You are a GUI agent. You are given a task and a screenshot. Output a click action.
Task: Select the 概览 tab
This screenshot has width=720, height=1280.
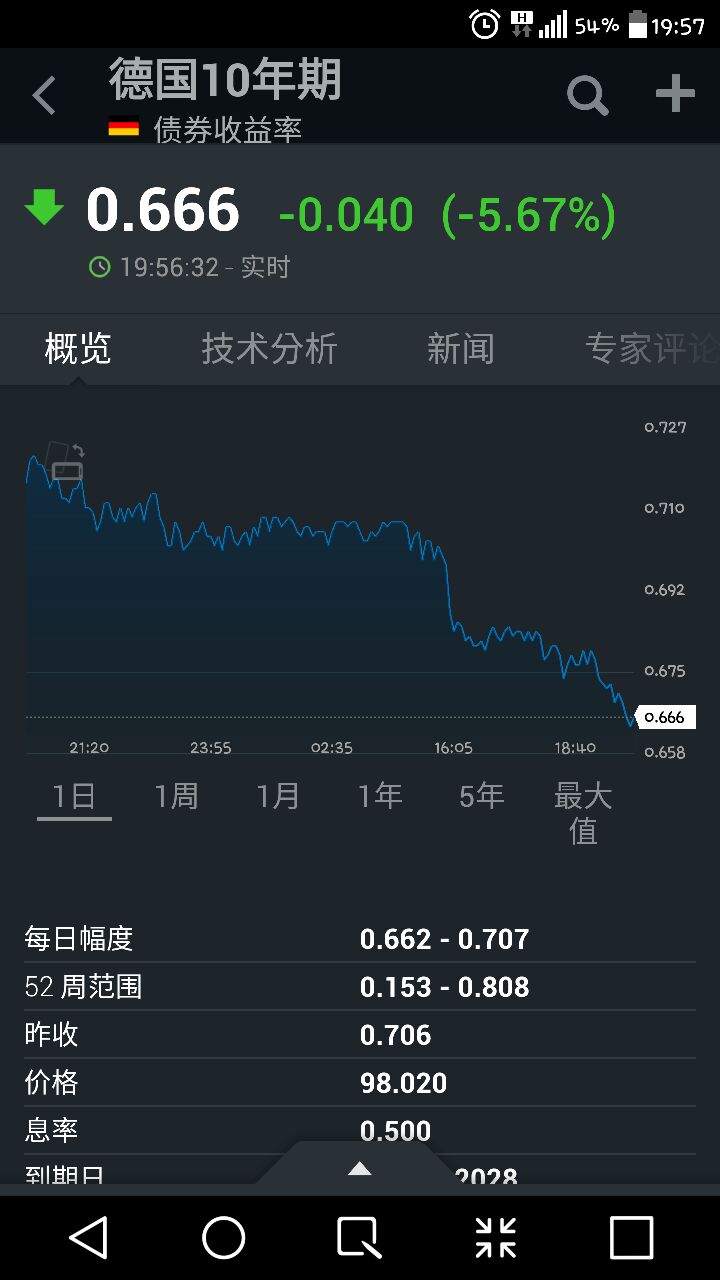(x=77, y=349)
